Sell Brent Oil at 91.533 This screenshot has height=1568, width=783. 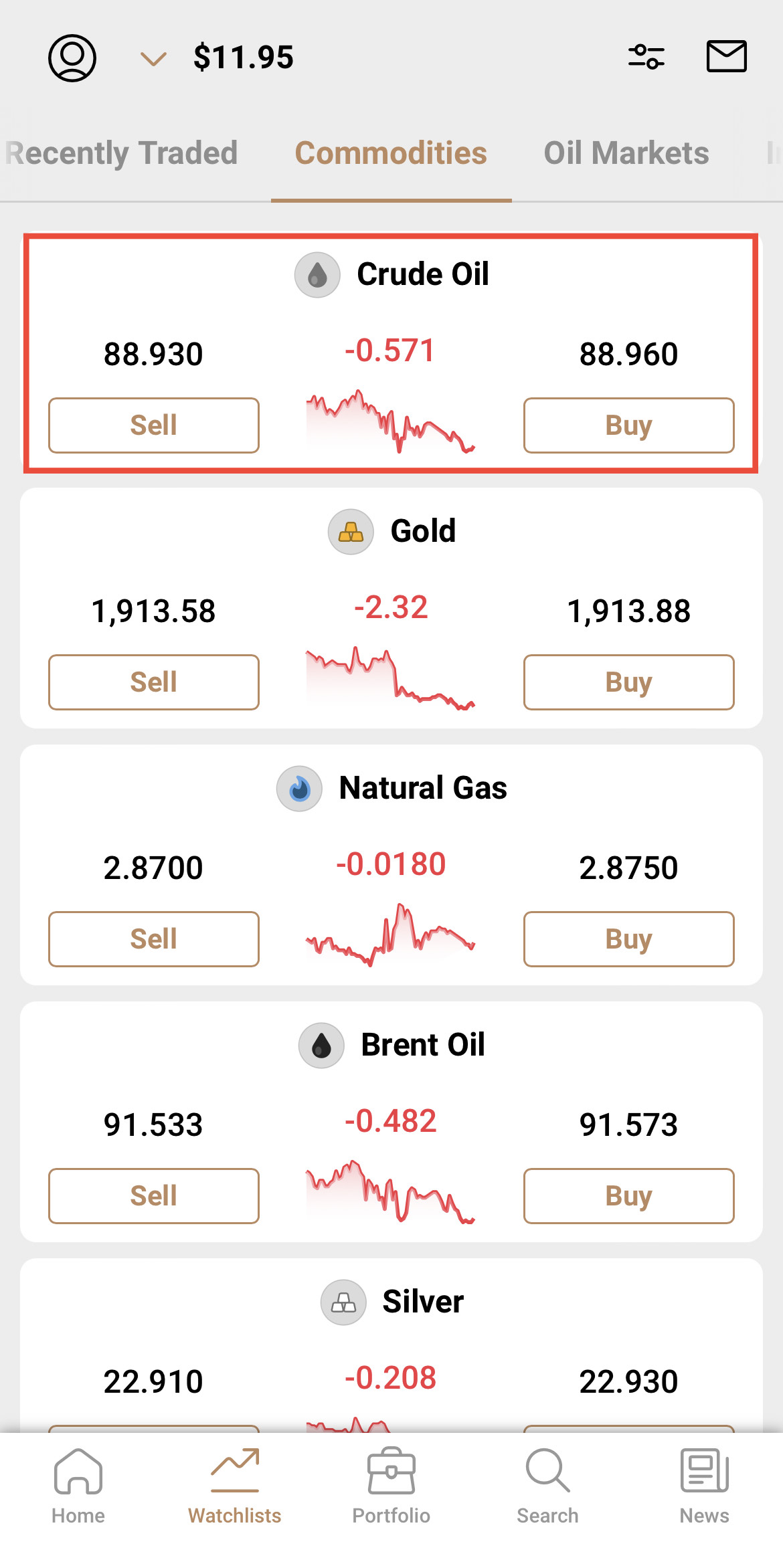click(153, 1195)
